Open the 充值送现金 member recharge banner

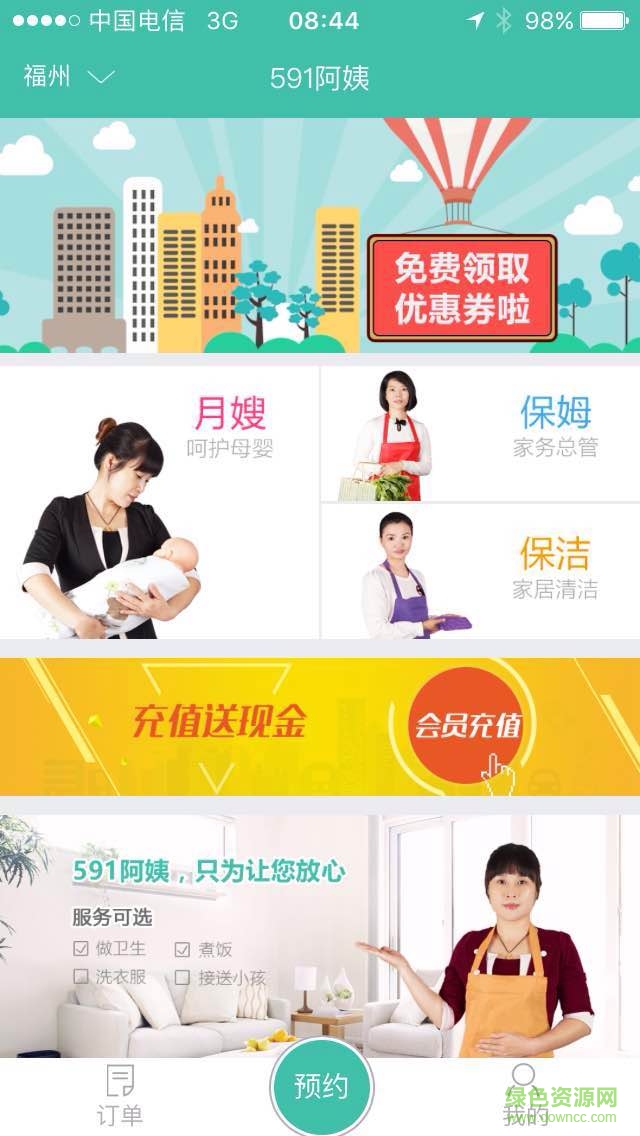pyautogui.click(x=320, y=726)
